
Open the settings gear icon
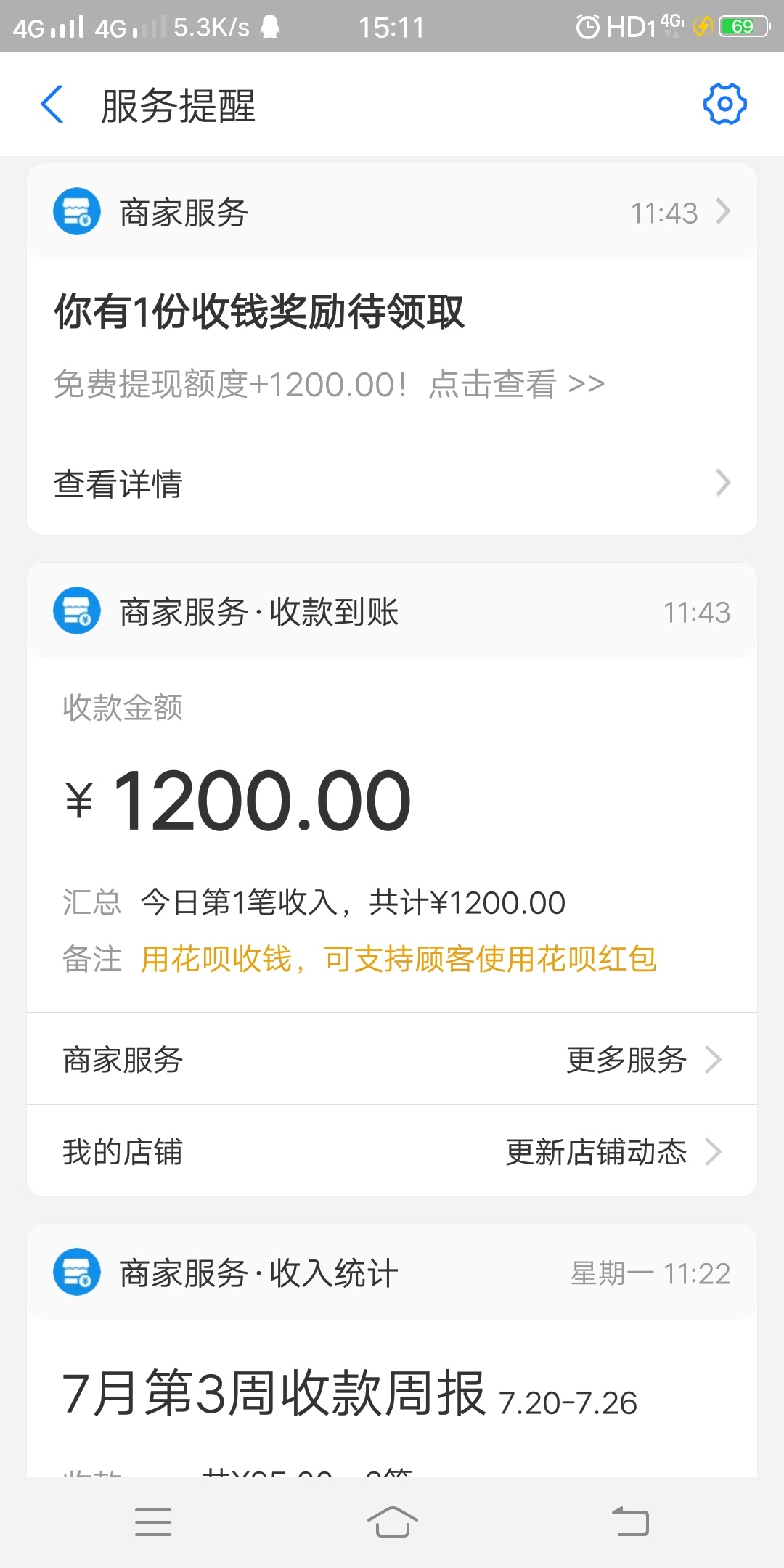[724, 104]
